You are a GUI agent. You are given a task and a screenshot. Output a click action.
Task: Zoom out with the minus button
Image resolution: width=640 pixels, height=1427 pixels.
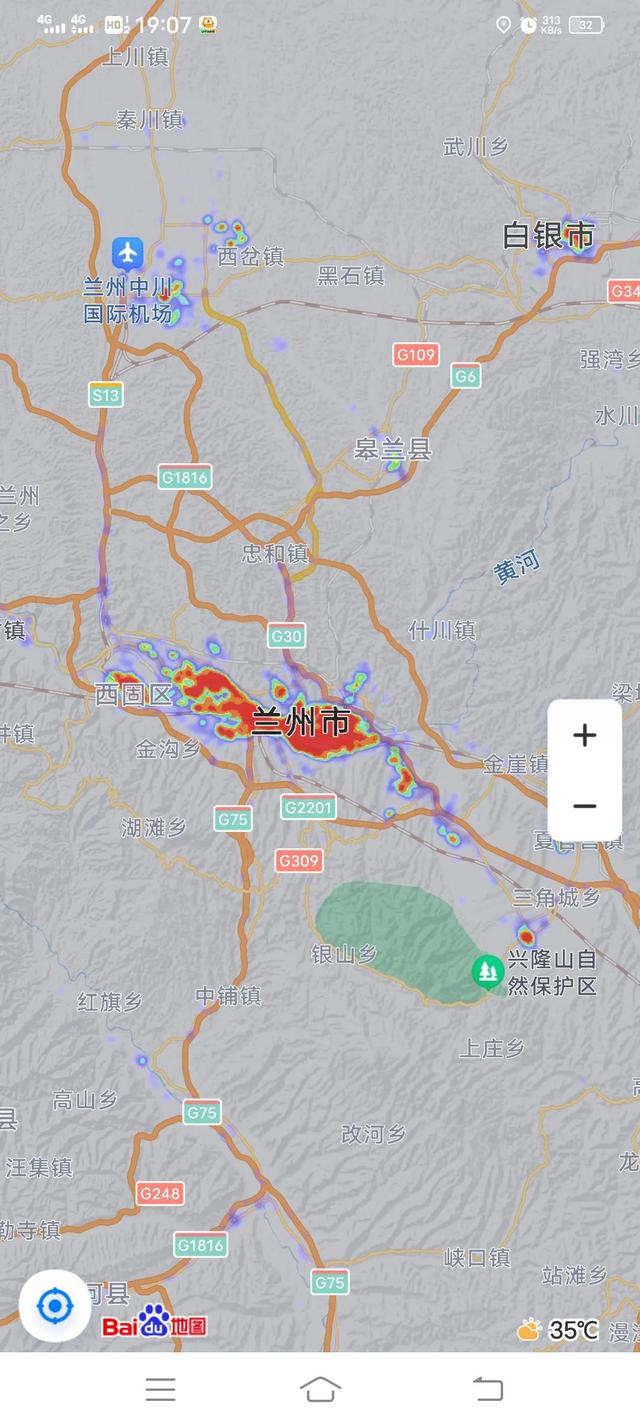584,806
